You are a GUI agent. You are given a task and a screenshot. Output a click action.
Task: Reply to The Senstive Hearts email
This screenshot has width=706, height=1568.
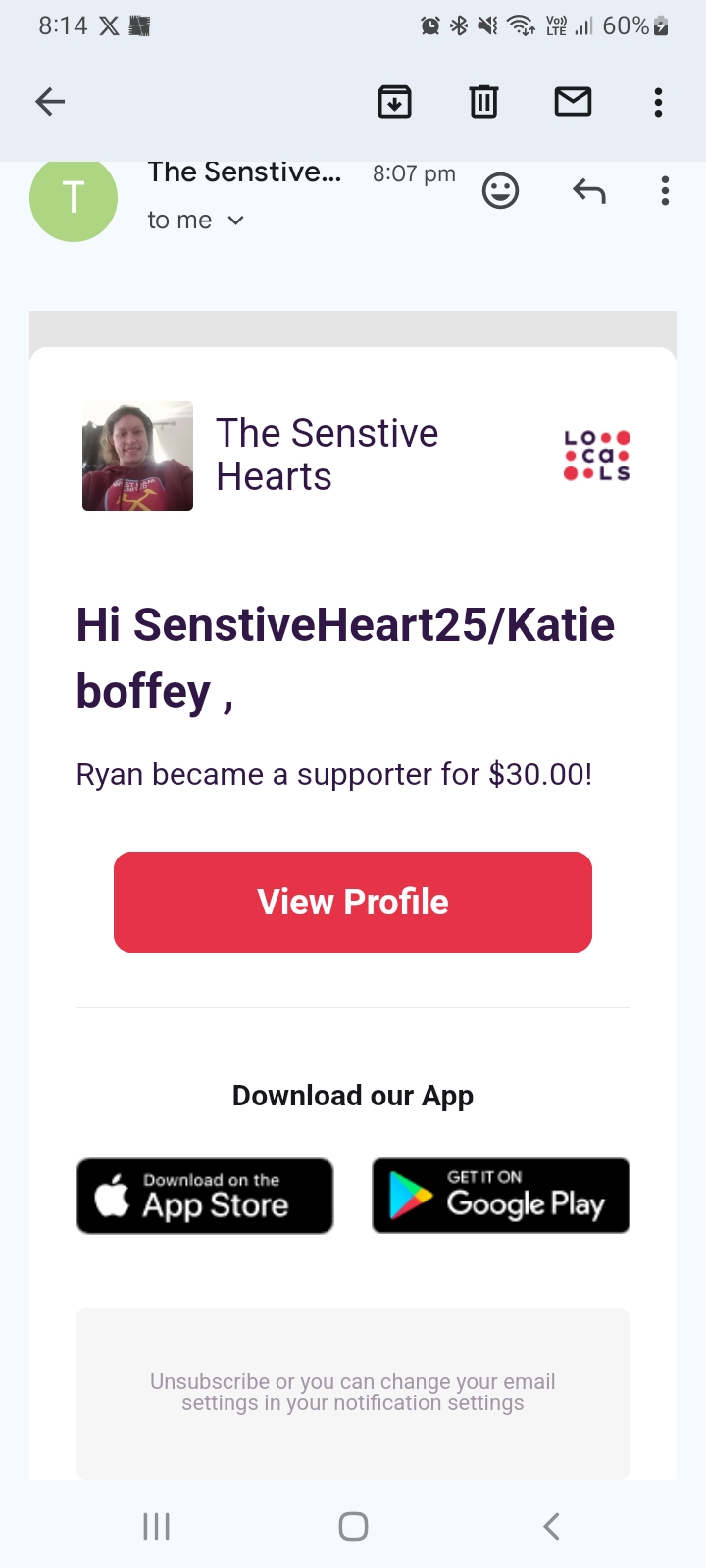pyautogui.click(x=588, y=191)
